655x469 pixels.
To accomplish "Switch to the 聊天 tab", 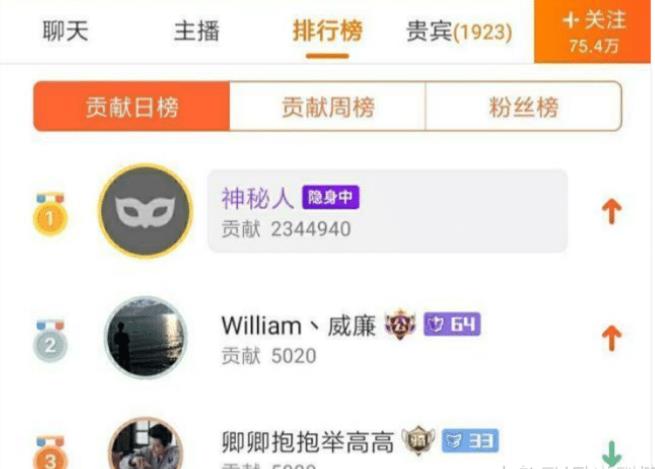I will (x=65, y=31).
